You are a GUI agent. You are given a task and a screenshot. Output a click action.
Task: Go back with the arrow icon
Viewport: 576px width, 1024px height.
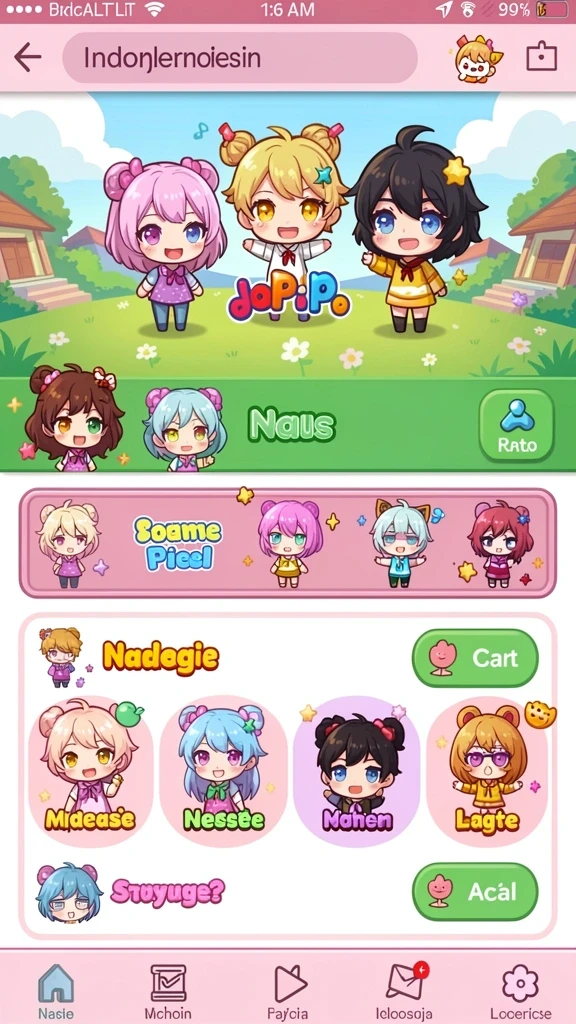[x=27, y=57]
